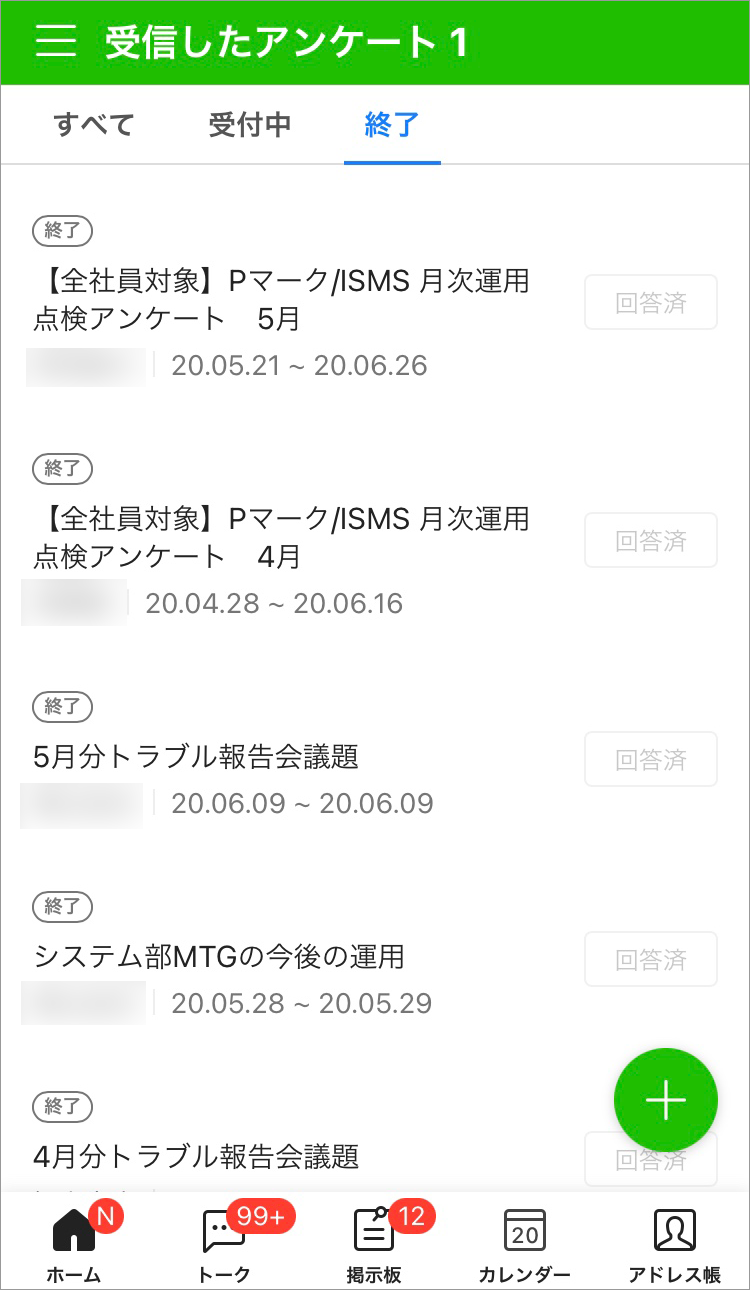The height and width of the screenshot is (1290, 750).
Task: Open the 5月 Pマーク/ISMS 月次運用点検 survey
Action: [x=281, y=301]
